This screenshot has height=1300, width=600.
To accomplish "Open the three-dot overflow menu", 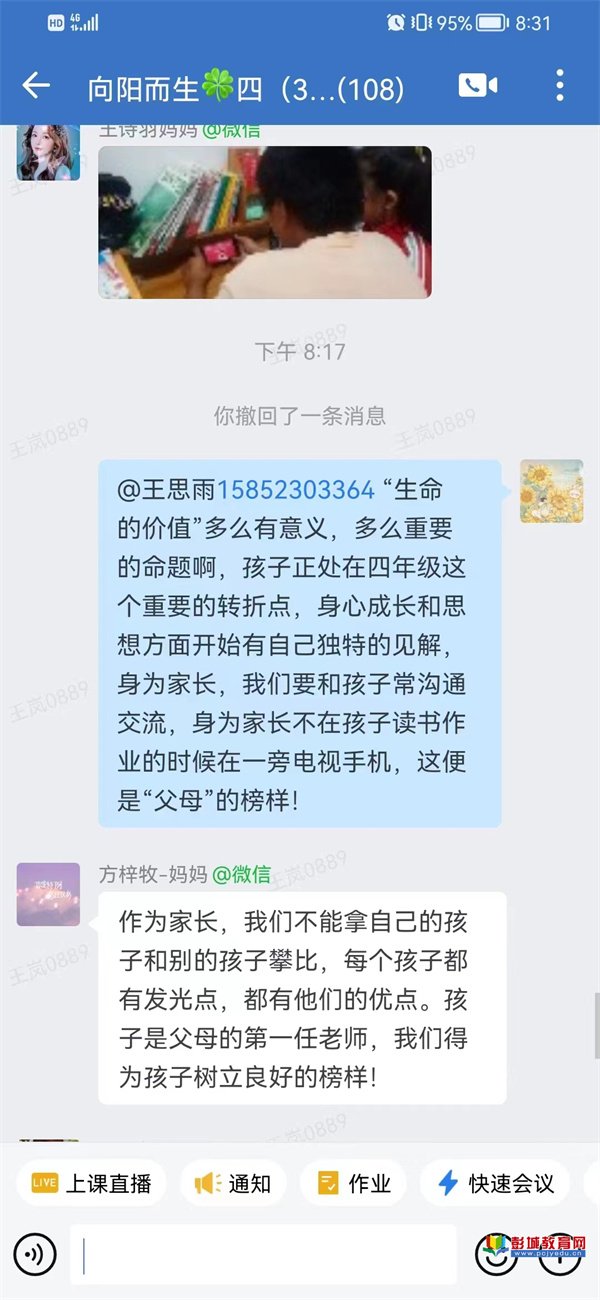I will click(x=560, y=86).
